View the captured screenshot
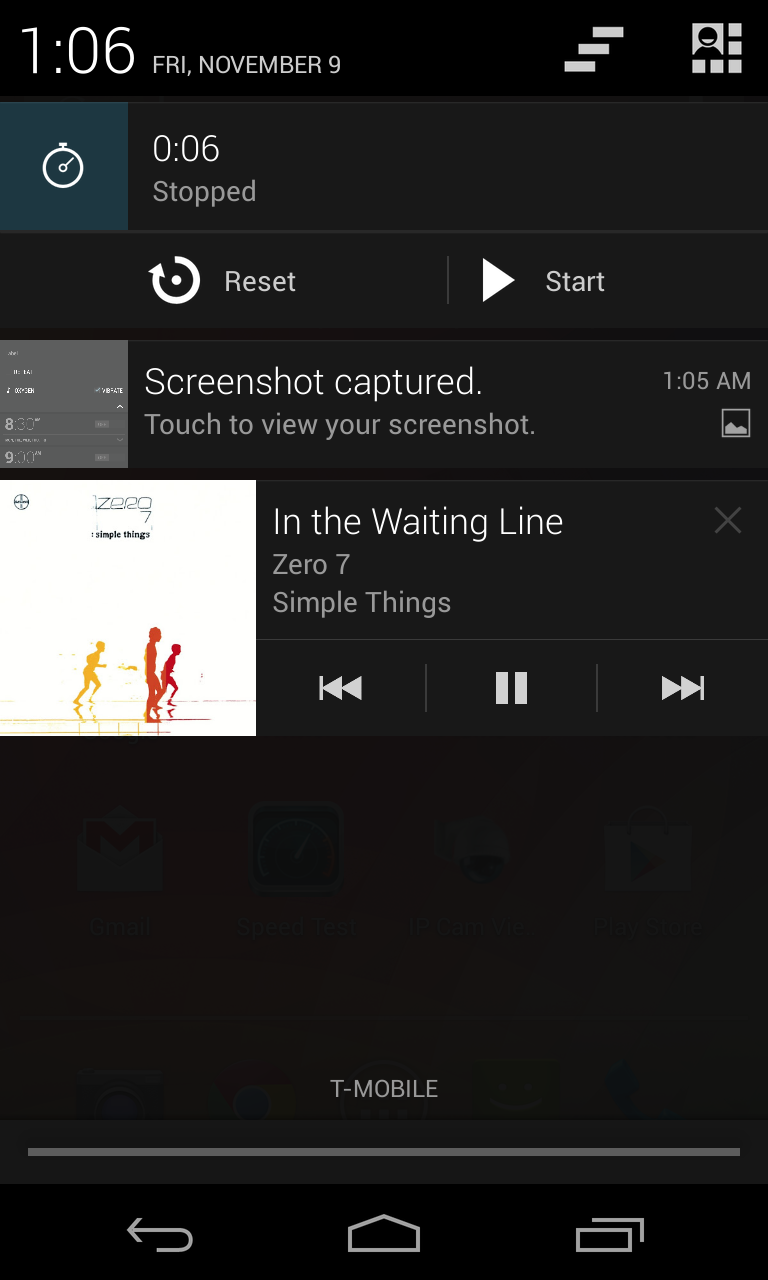 [x=384, y=404]
